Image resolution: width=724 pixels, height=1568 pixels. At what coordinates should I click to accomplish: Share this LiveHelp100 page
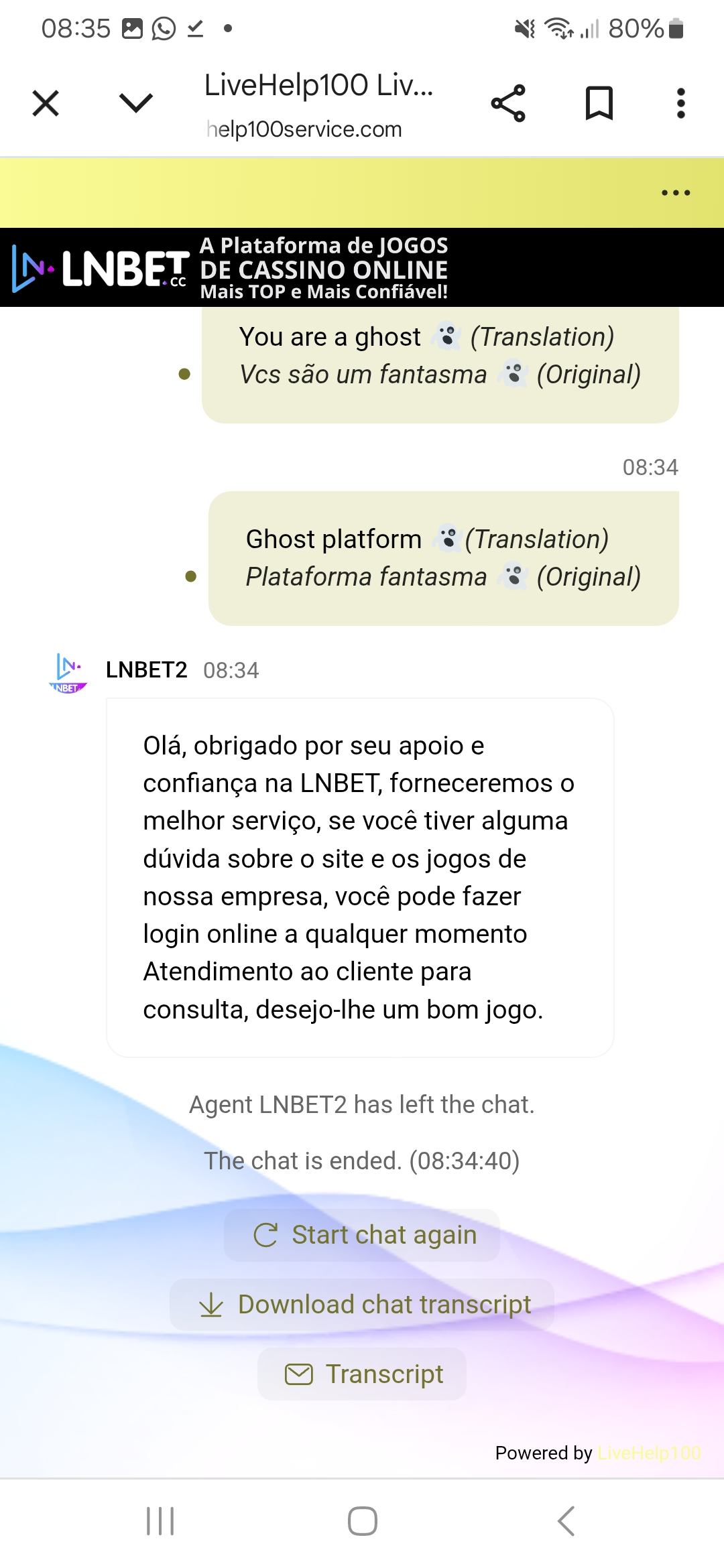[x=508, y=103]
